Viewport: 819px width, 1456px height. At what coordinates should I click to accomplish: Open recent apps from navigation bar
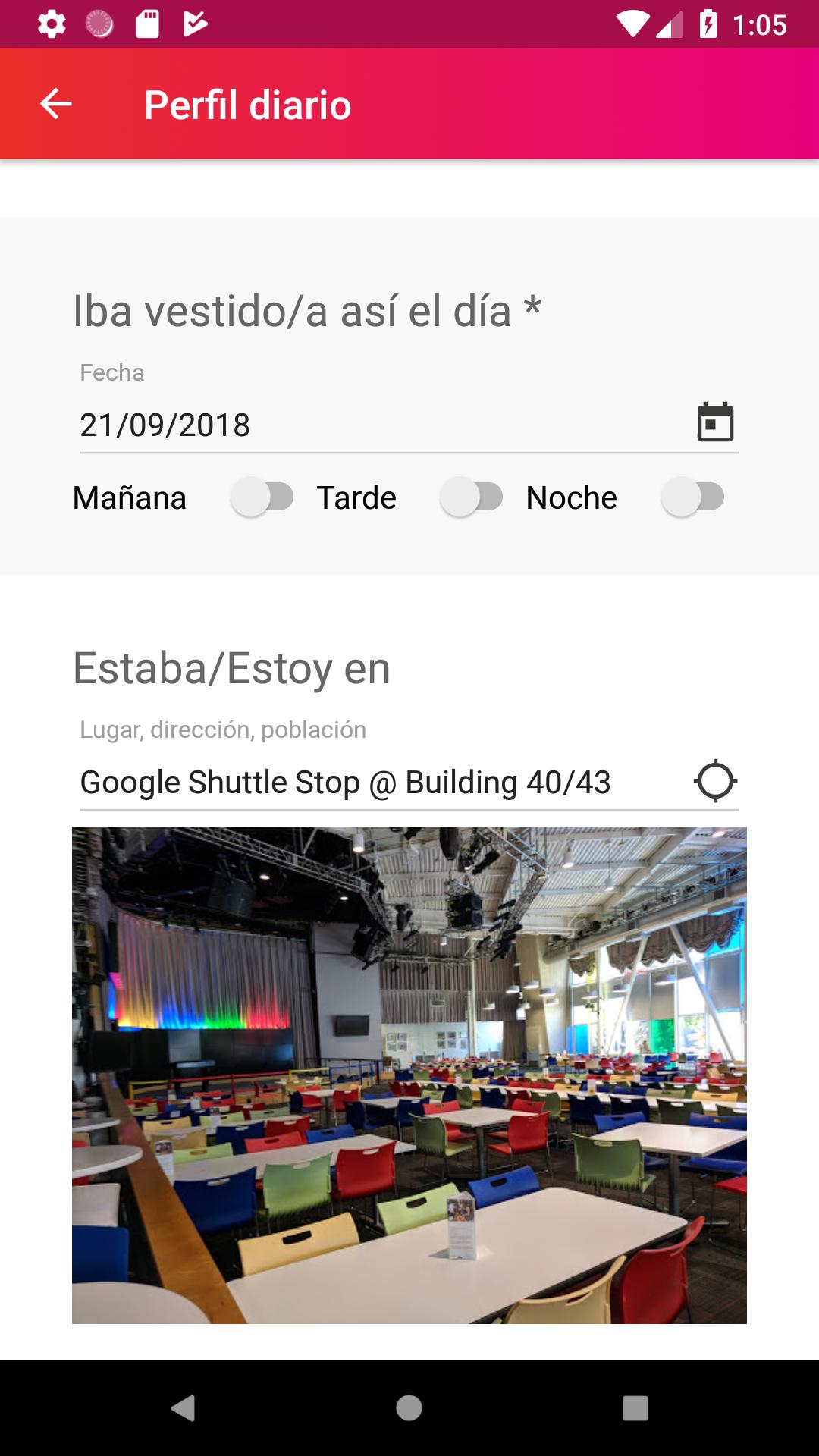coord(635,1408)
